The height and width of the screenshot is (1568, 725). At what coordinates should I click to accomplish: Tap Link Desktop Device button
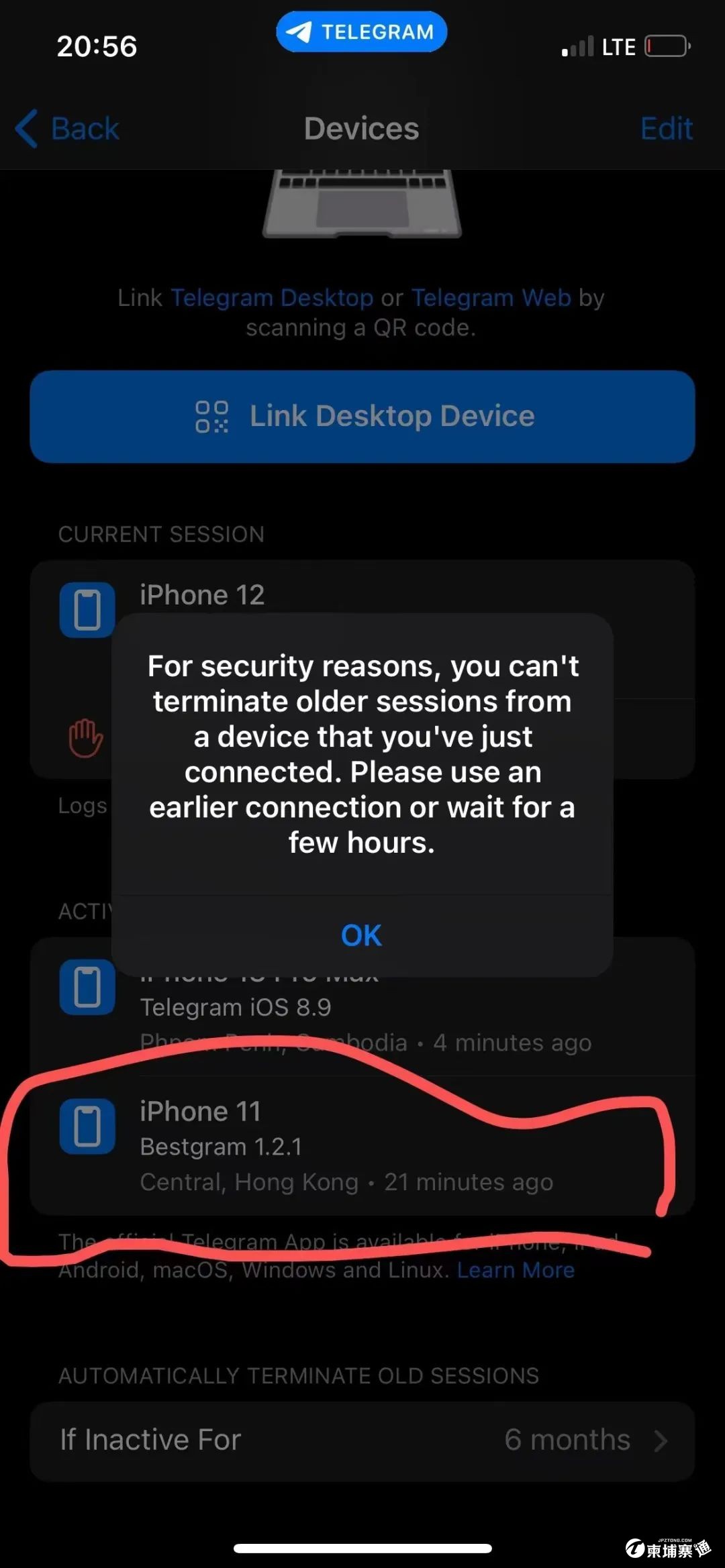(362, 417)
